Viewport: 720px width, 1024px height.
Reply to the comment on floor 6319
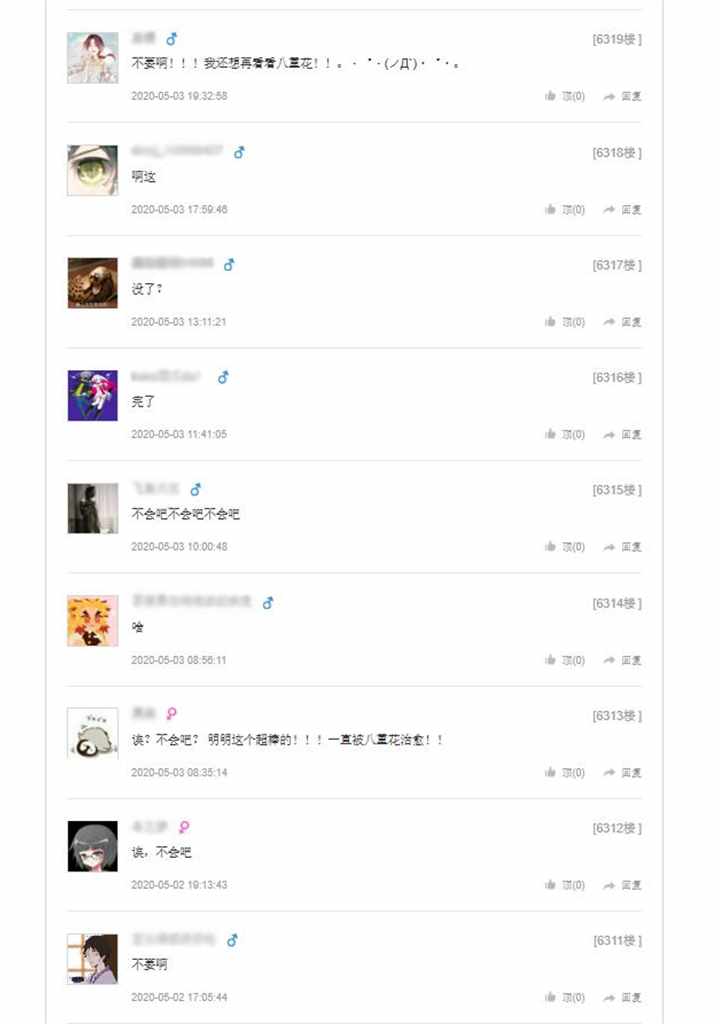(623, 97)
